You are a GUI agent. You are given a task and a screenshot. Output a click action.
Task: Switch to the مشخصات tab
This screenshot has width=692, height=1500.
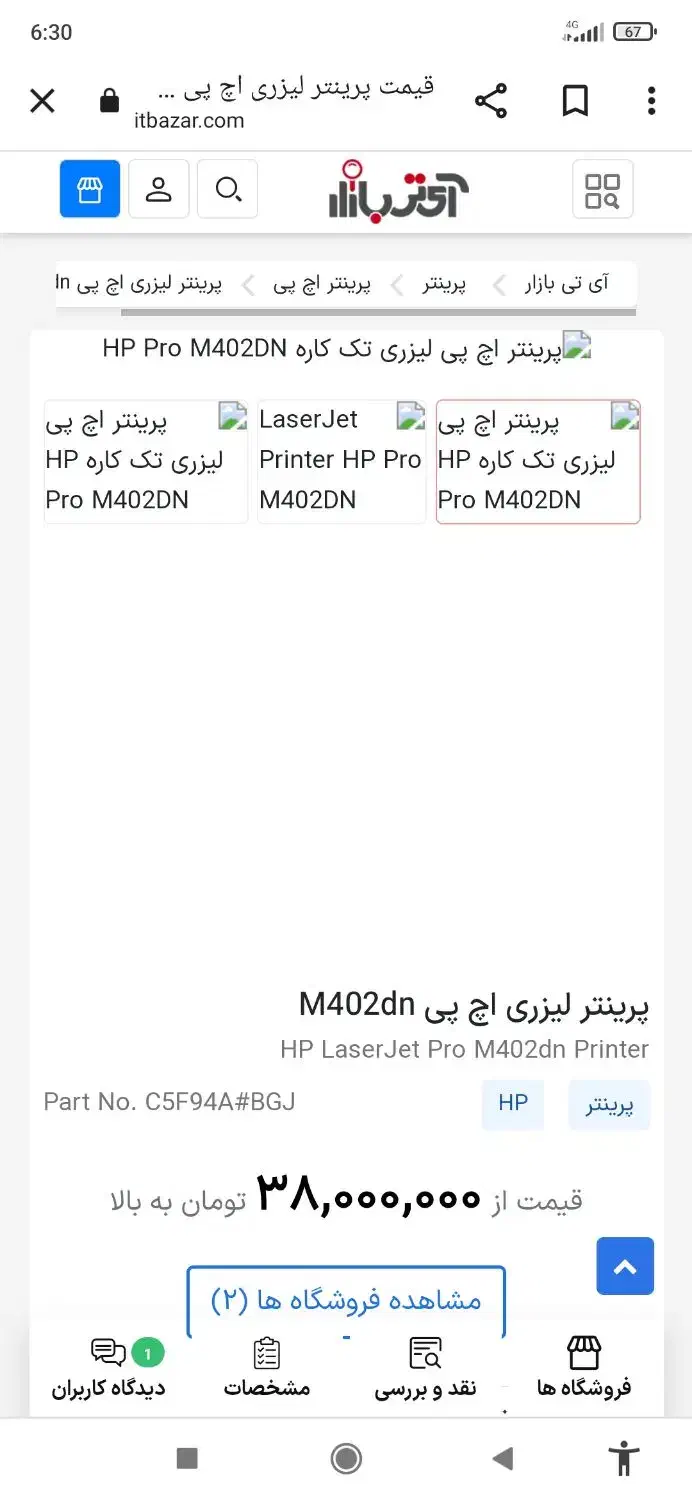(266, 1369)
